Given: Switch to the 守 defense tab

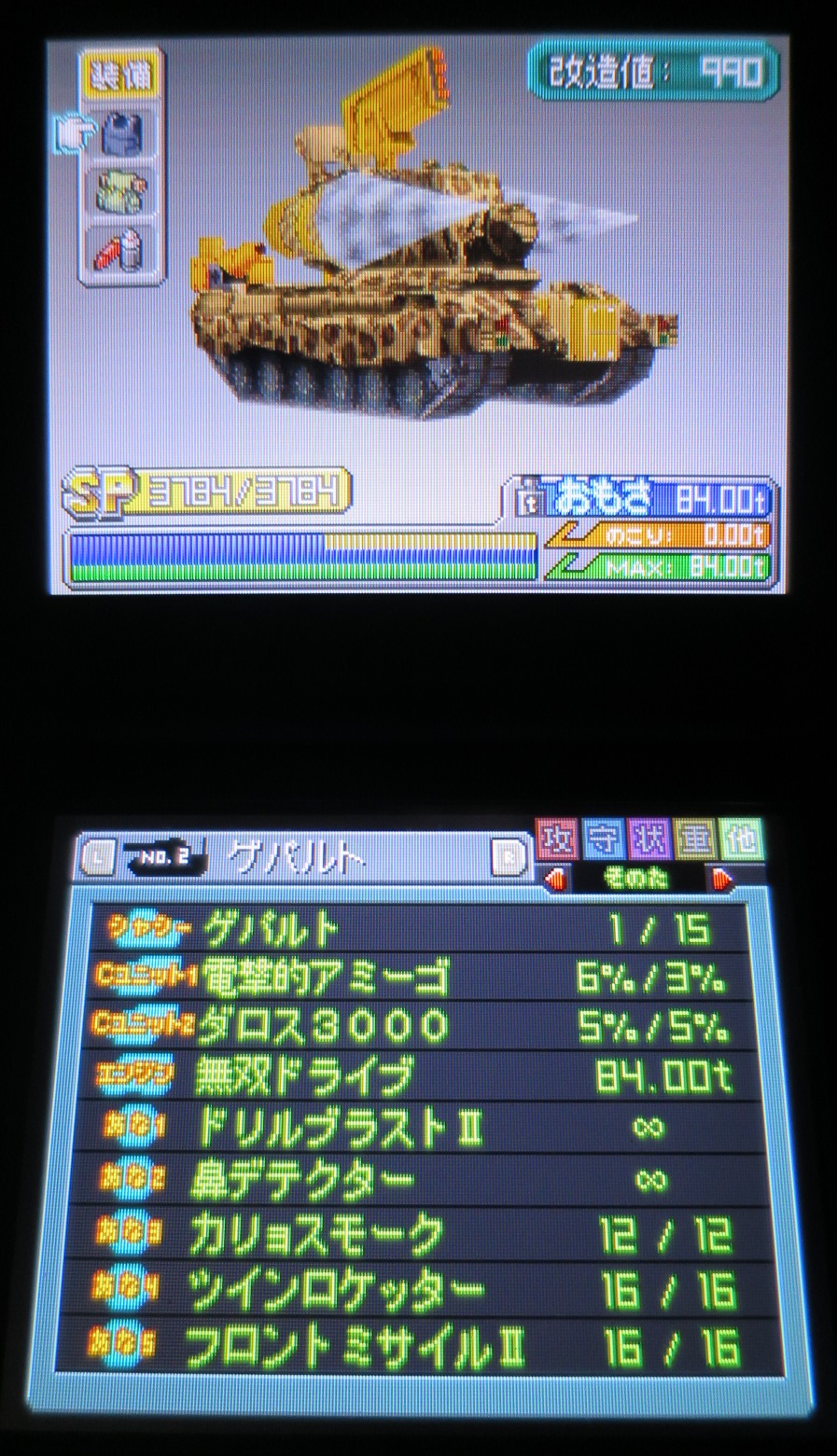Looking at the screenshot, I should click(x=603, y=840).
